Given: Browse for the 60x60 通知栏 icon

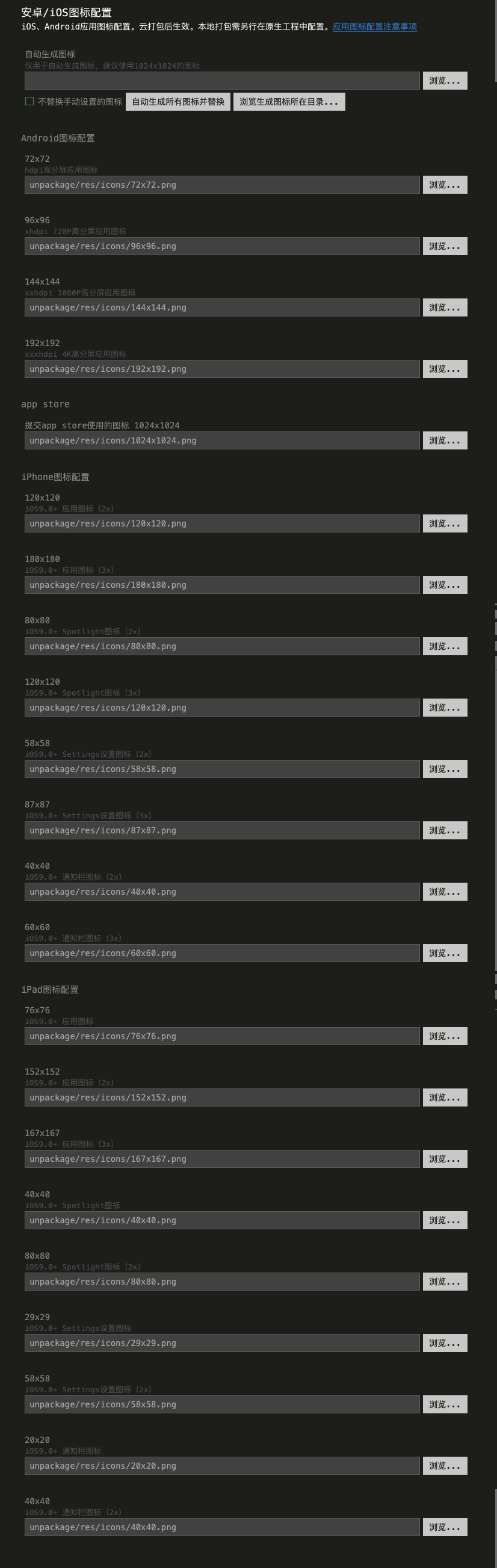Looking at the screenshot, I should (445, 953).
